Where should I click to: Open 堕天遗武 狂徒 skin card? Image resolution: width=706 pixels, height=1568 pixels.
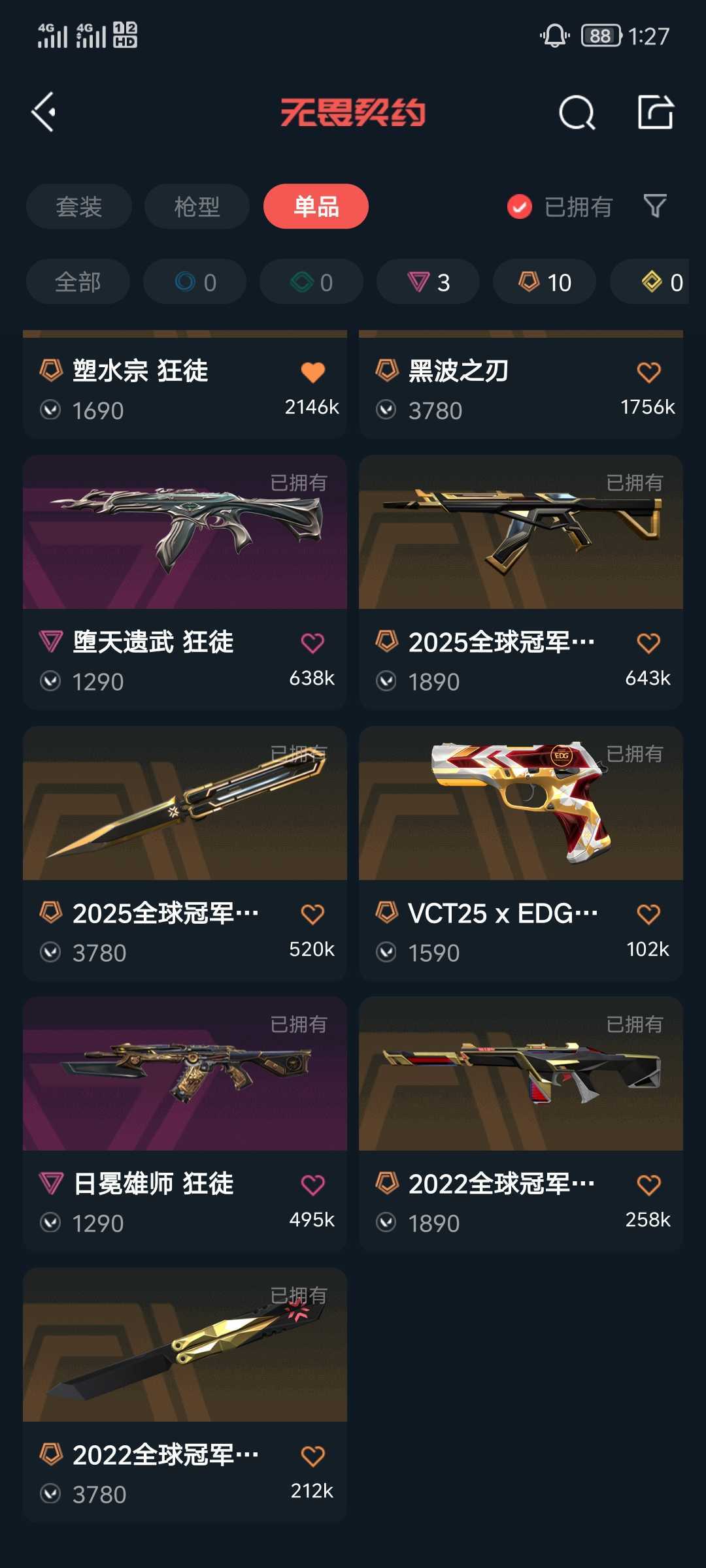(x=185, y=582)
